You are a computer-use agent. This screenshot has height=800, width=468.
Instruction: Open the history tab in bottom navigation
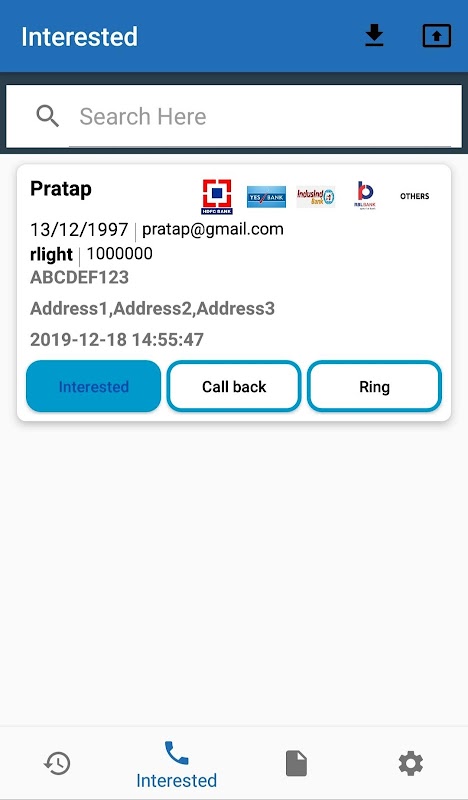pos(57,763)
